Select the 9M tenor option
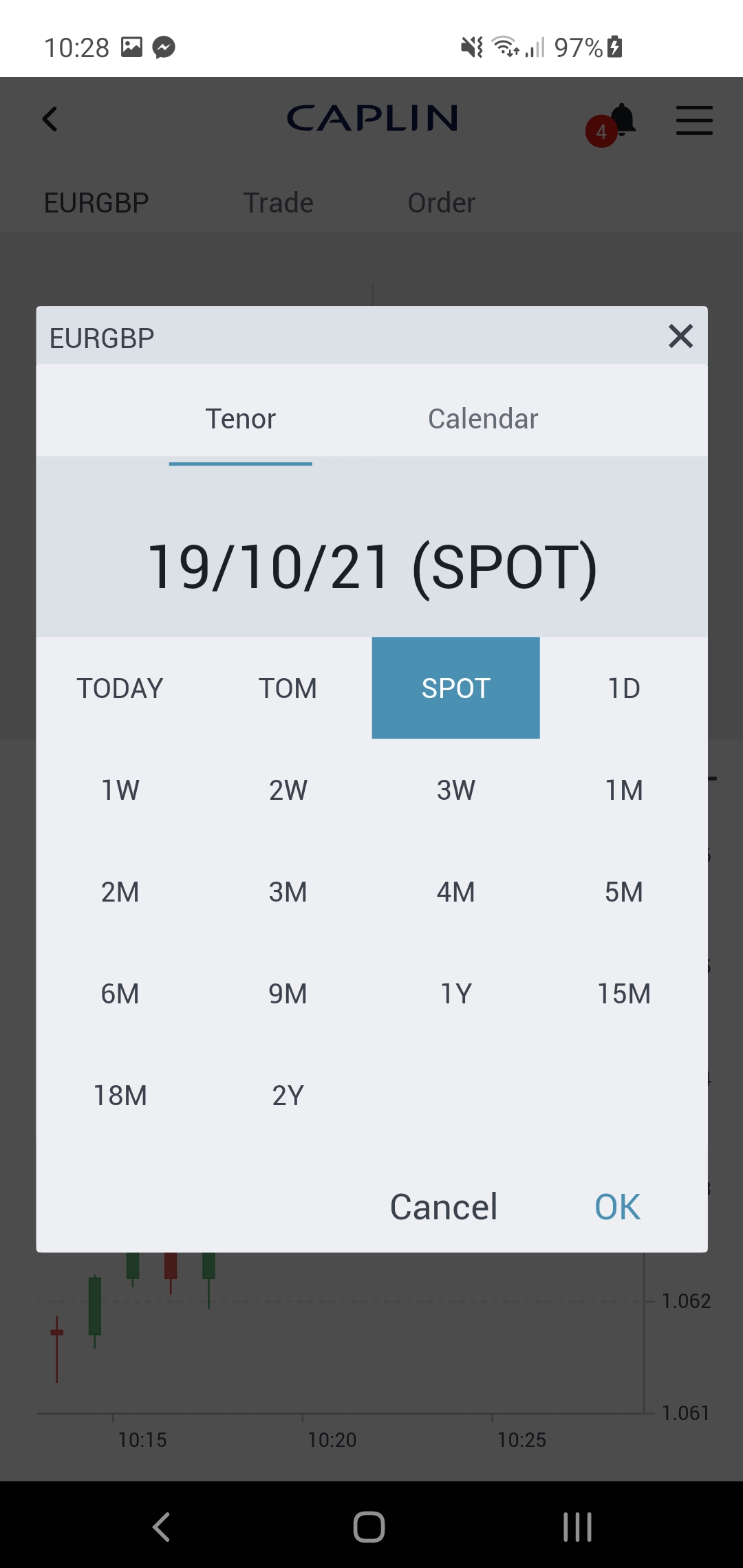Screen dimensions: 743x1568 point(288,994)
